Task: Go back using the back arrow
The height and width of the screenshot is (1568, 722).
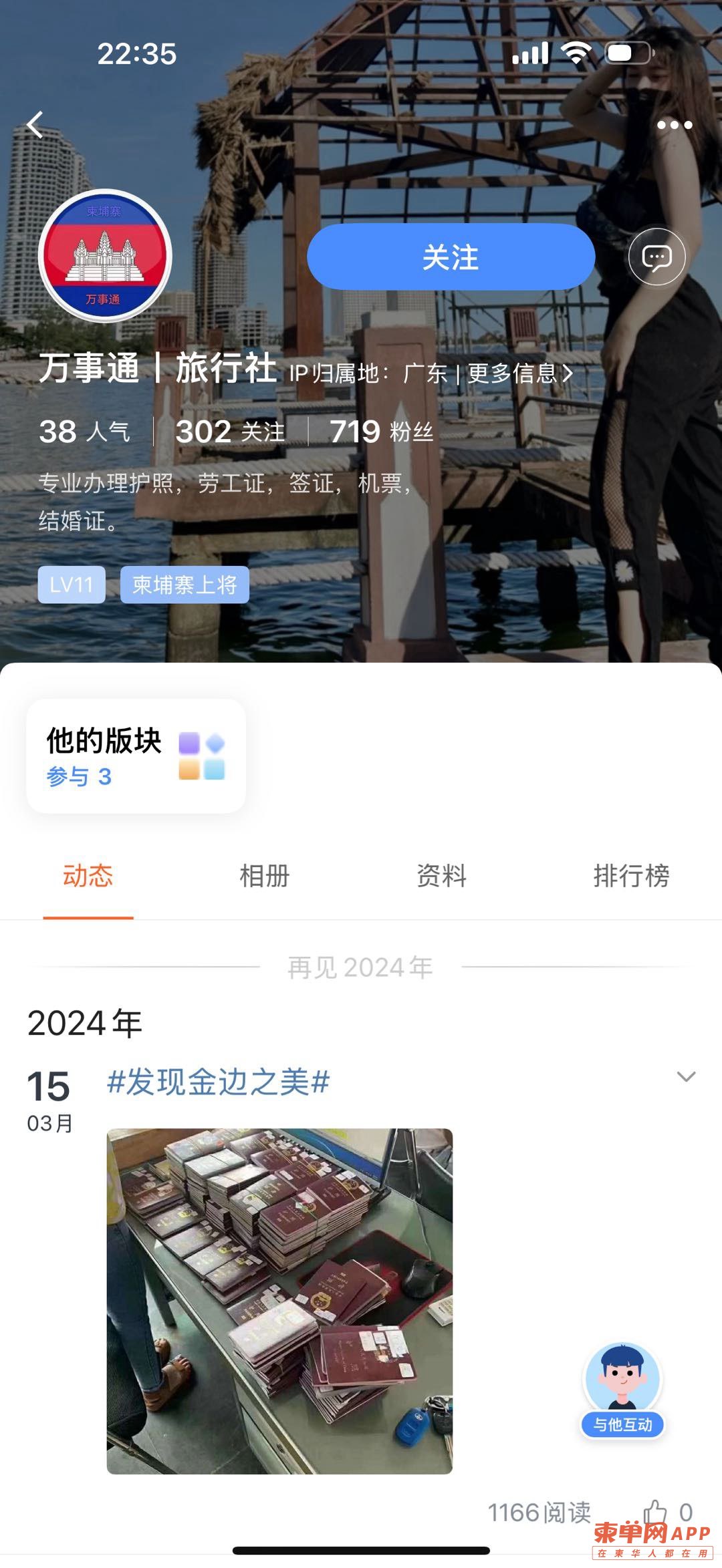Action: pyautogui.click(x=35, y=125)
